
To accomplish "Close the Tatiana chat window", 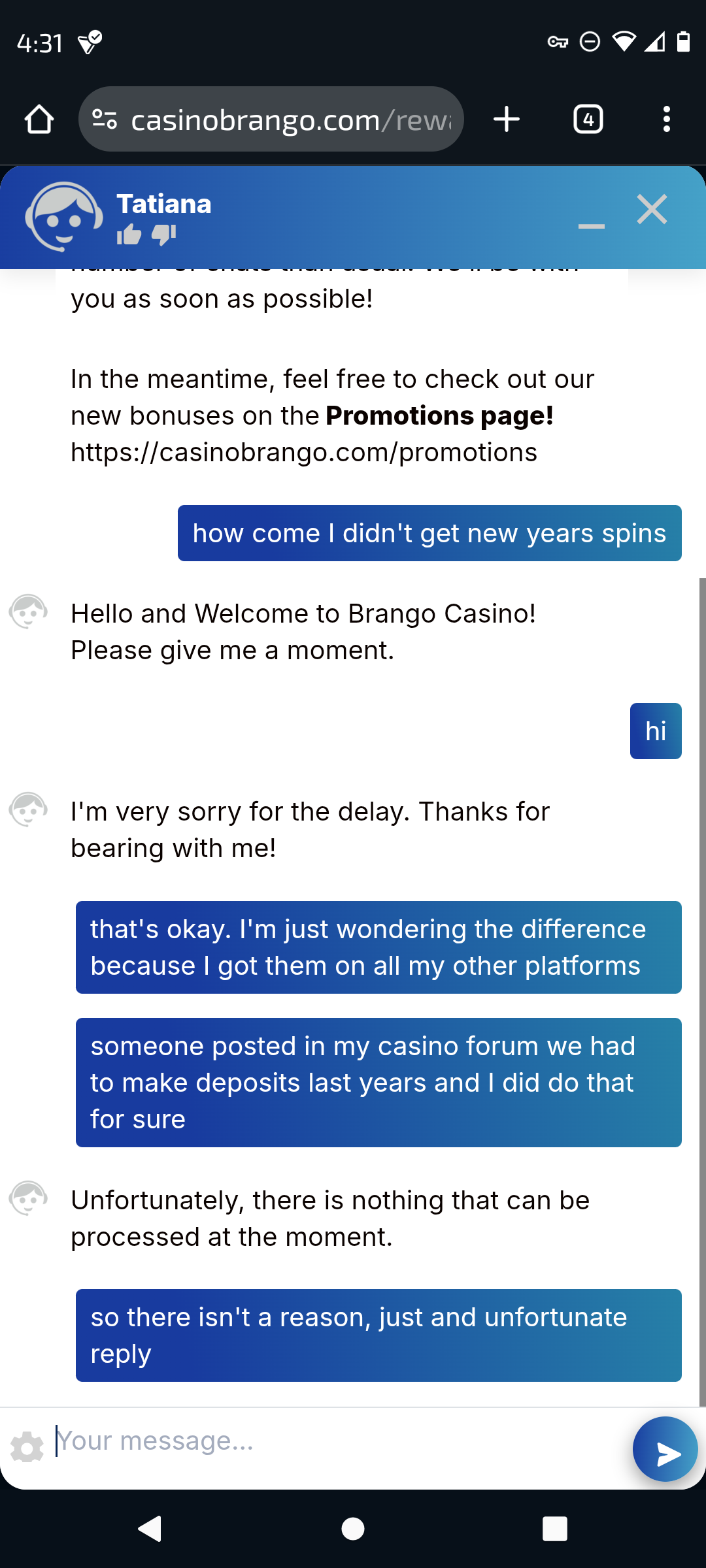I will (x=652, y=210).
